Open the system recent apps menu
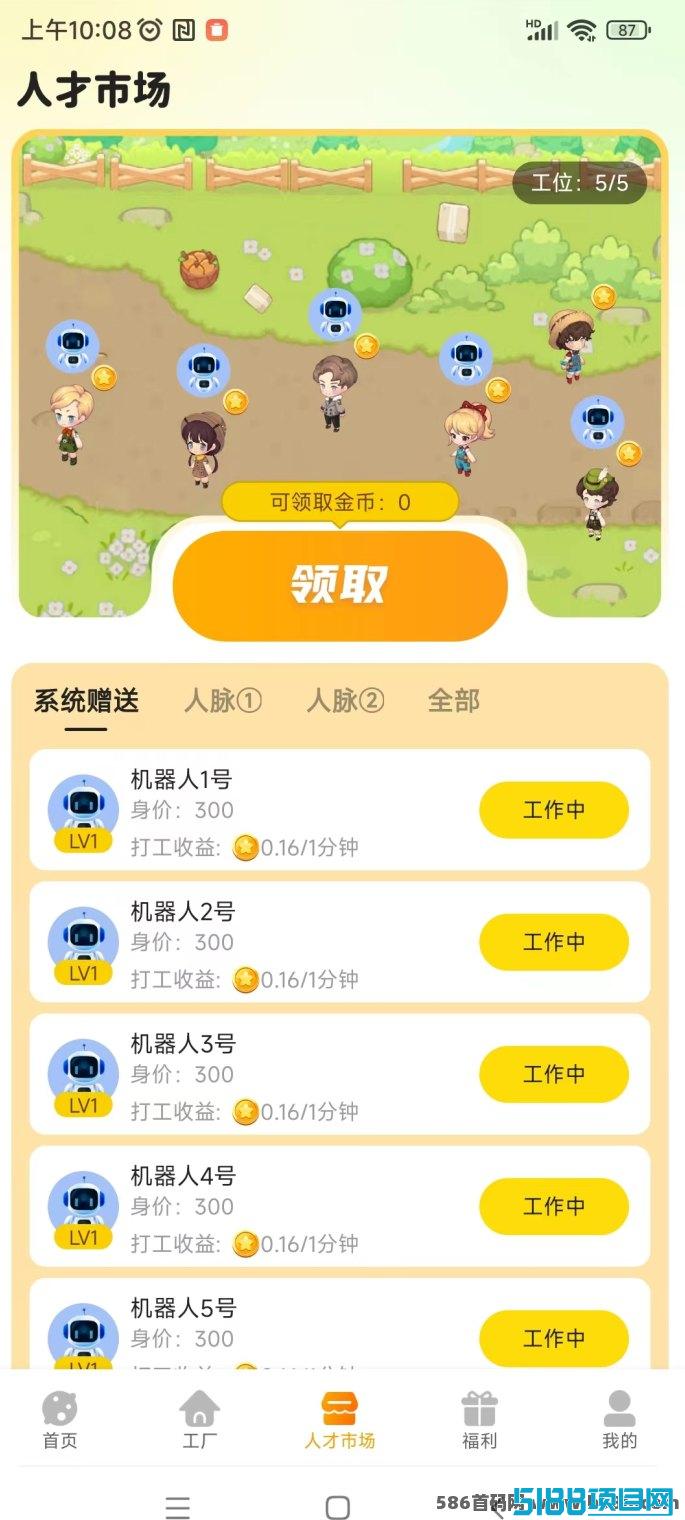 (x=178, y=1507)
